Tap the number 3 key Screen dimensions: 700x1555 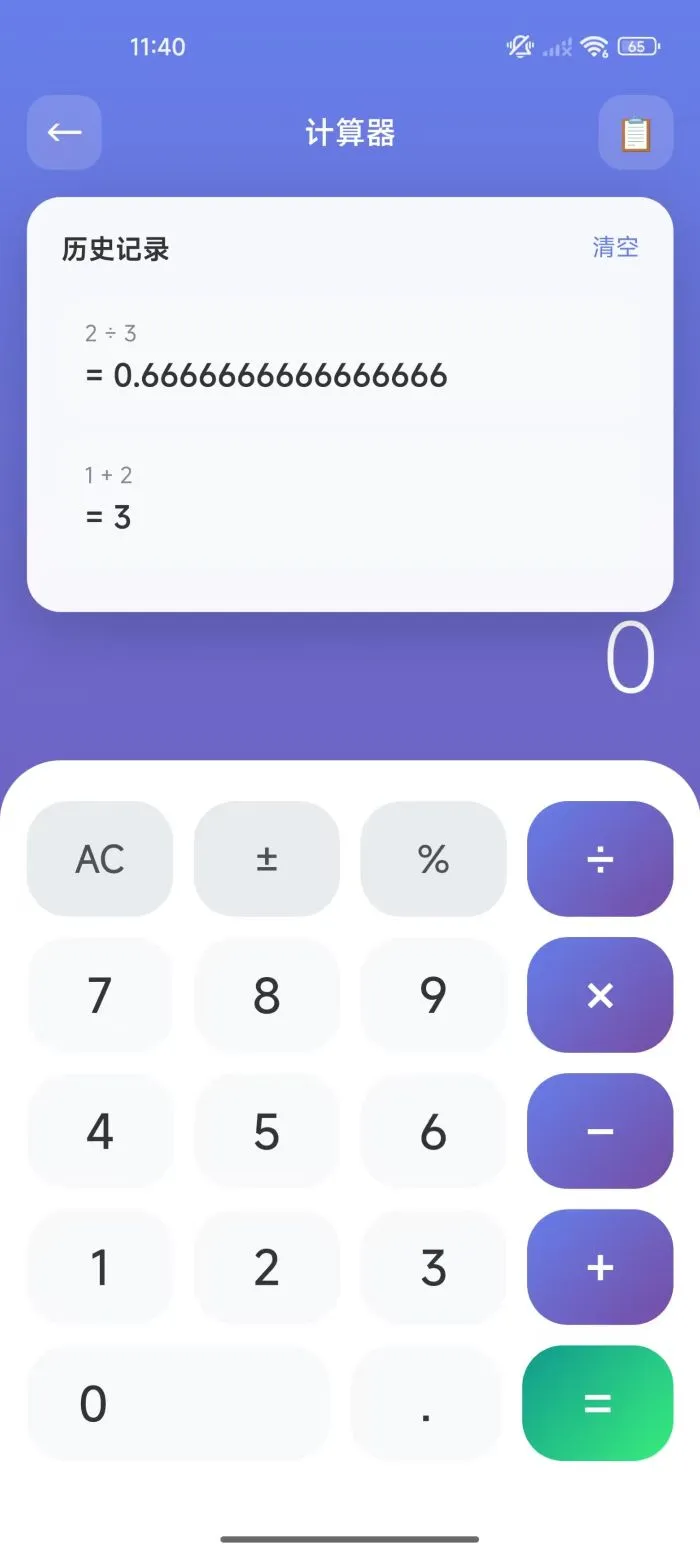(x=433, y=1267)
